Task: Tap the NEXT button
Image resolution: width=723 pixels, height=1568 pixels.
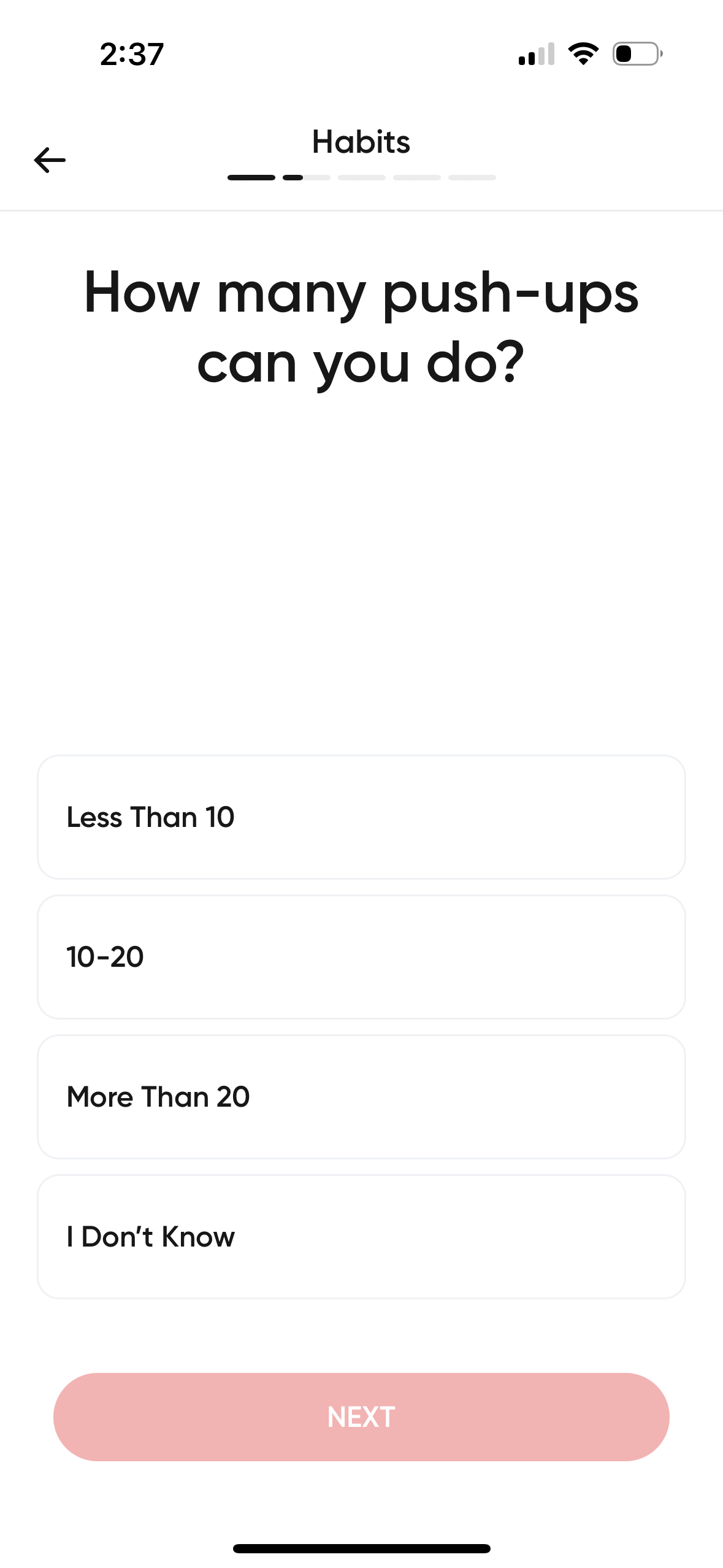Action: 361,1417
